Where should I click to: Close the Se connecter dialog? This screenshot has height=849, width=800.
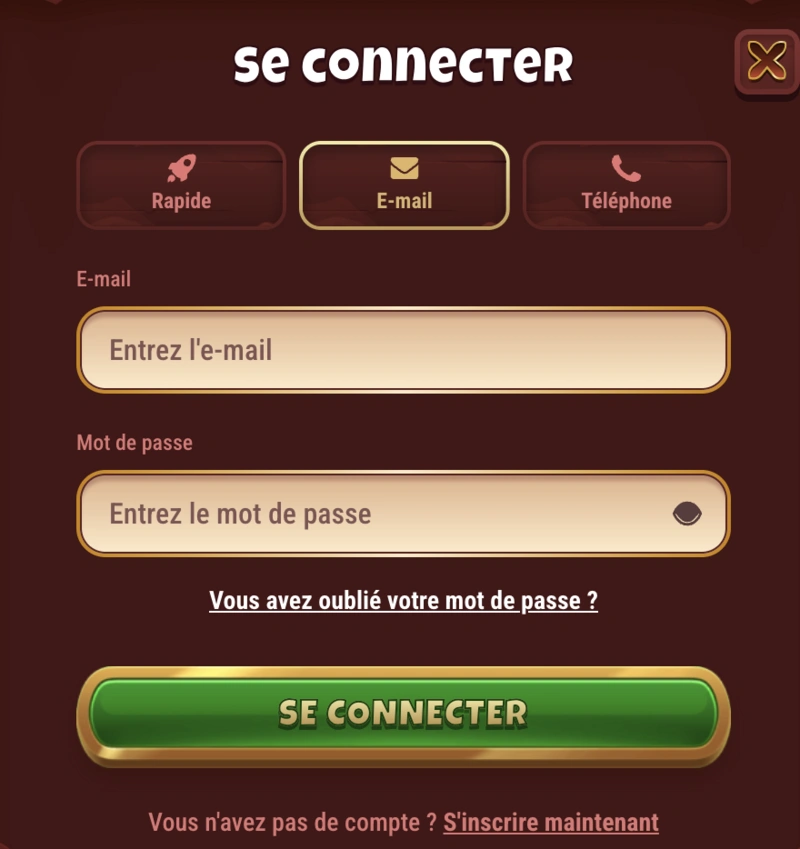point(766,62)
